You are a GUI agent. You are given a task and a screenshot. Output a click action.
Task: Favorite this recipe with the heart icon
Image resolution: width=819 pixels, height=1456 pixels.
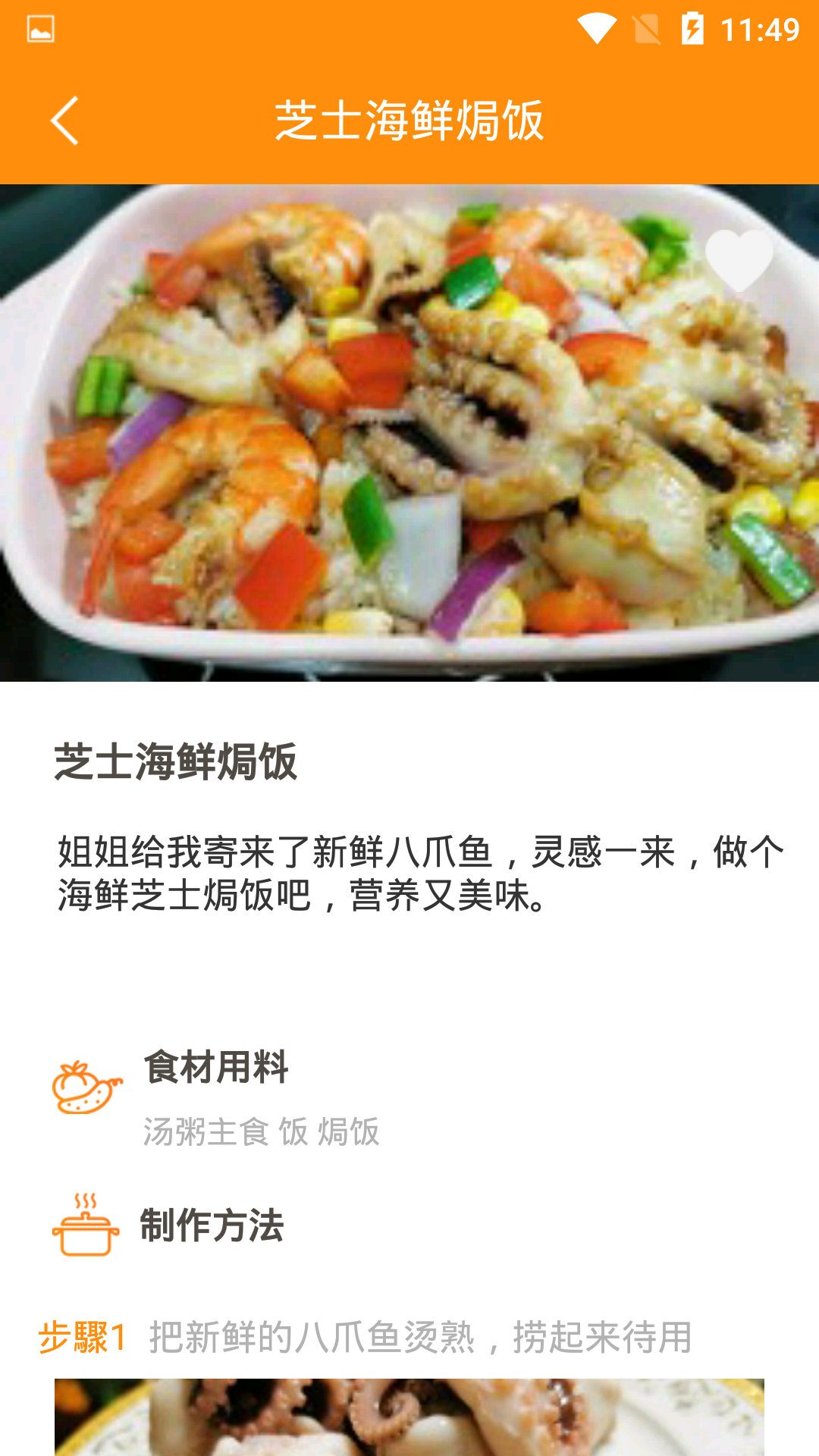tap(739, 260)
